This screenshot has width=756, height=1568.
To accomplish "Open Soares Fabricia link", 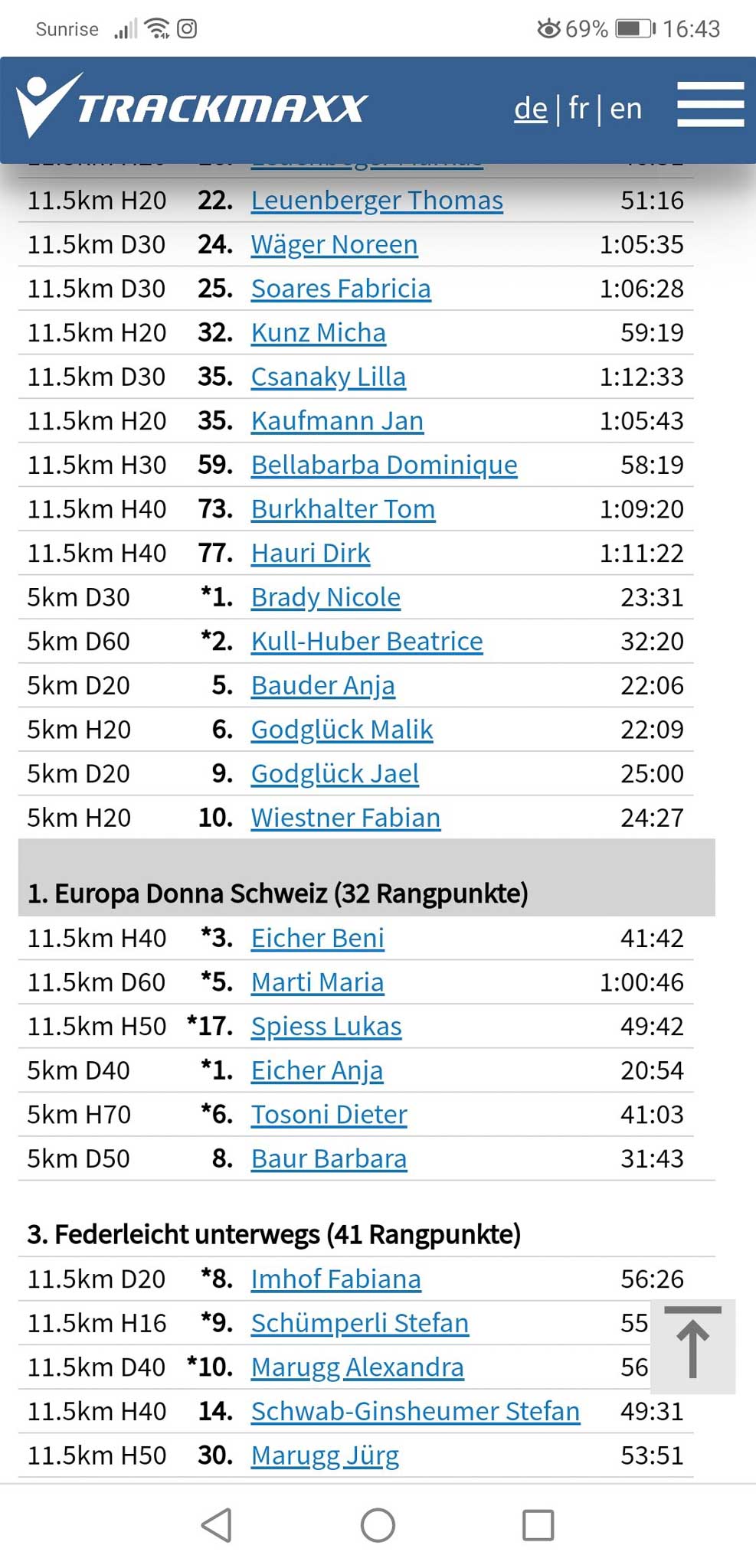I will 341,289.
